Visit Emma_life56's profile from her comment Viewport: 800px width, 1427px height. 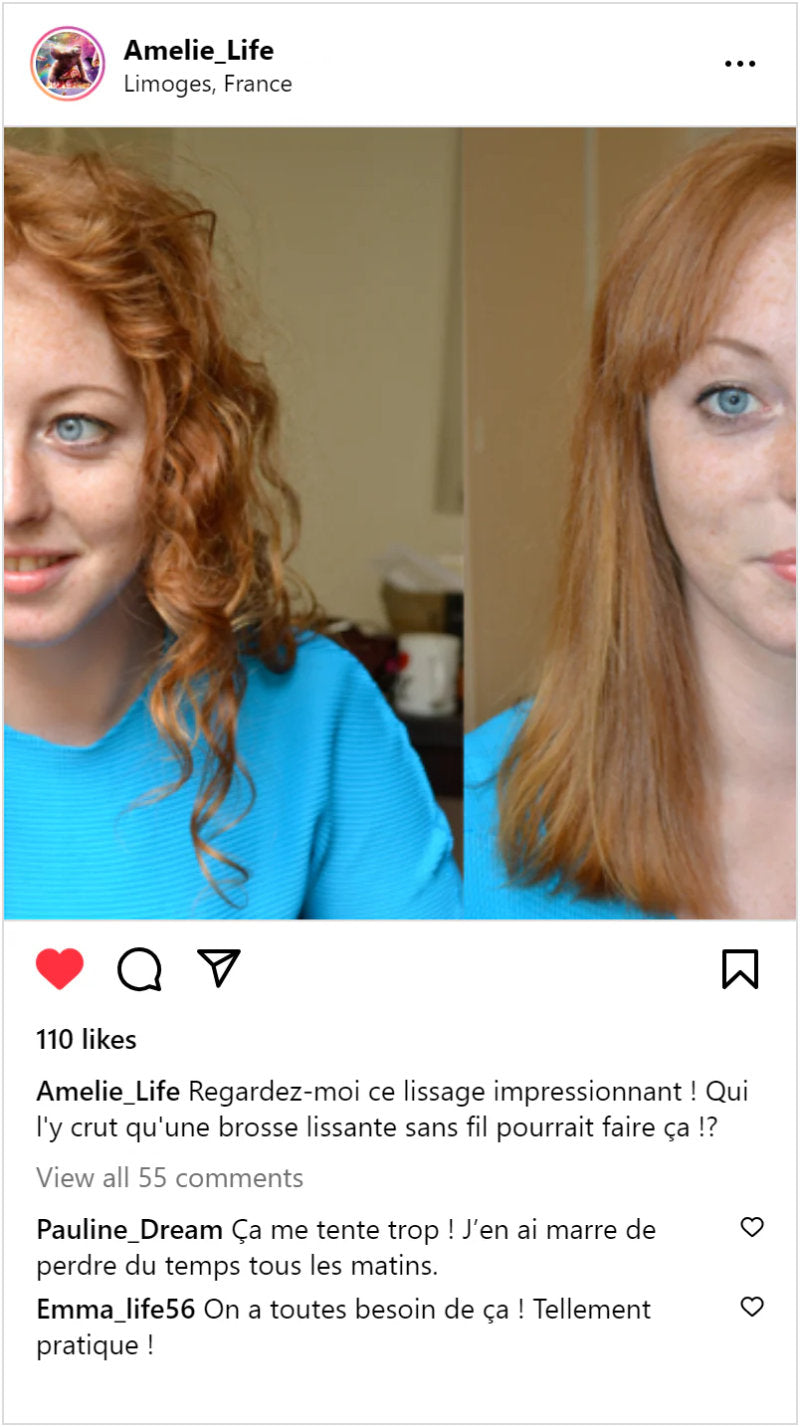pos(115,1309)
